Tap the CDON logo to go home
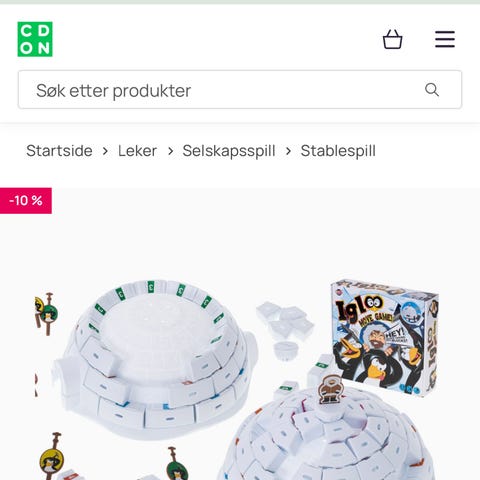The image size is (480, 480). coord(35,39)
